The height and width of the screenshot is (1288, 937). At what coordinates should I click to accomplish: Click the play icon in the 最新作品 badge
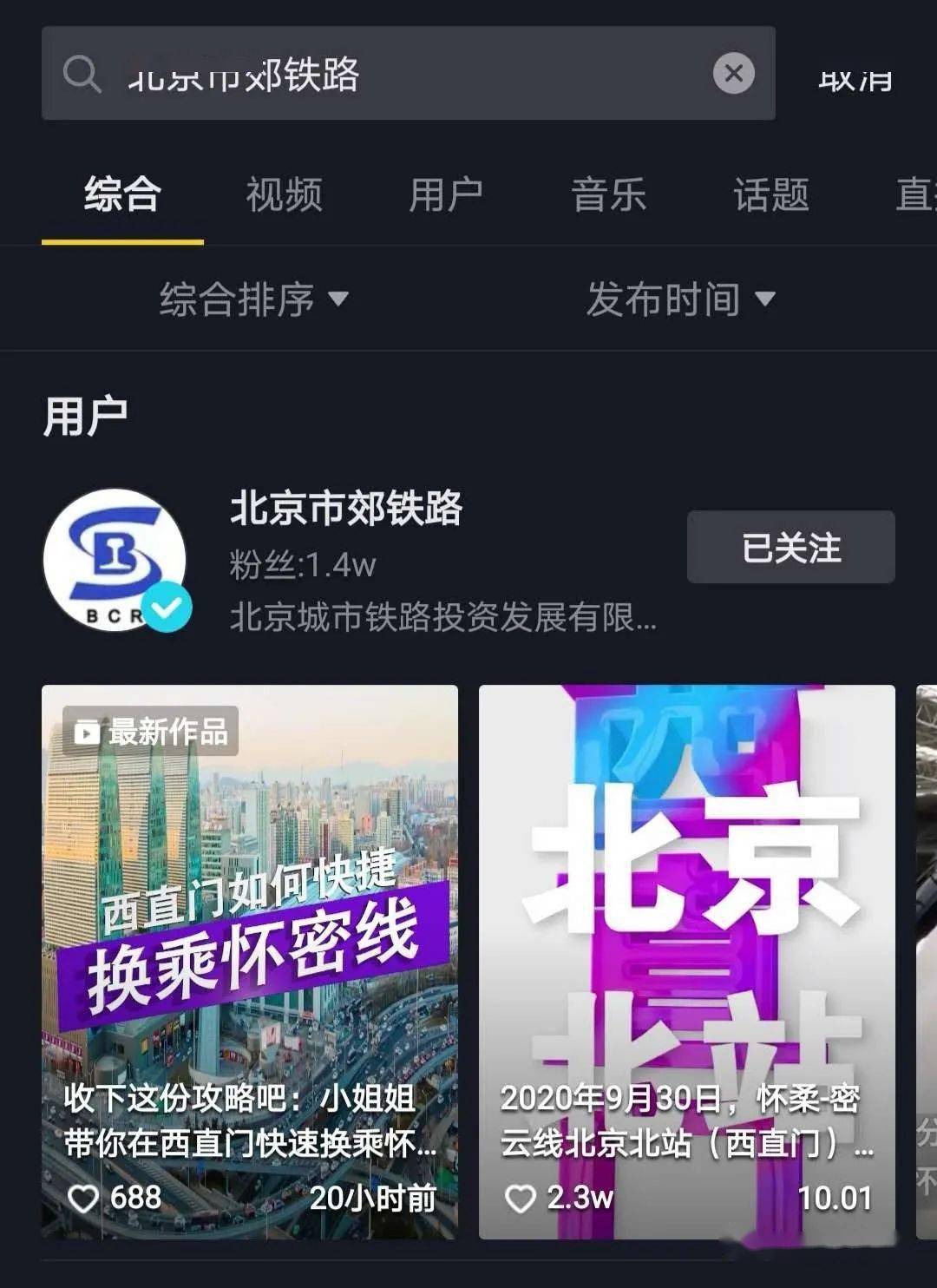(86, 733)
